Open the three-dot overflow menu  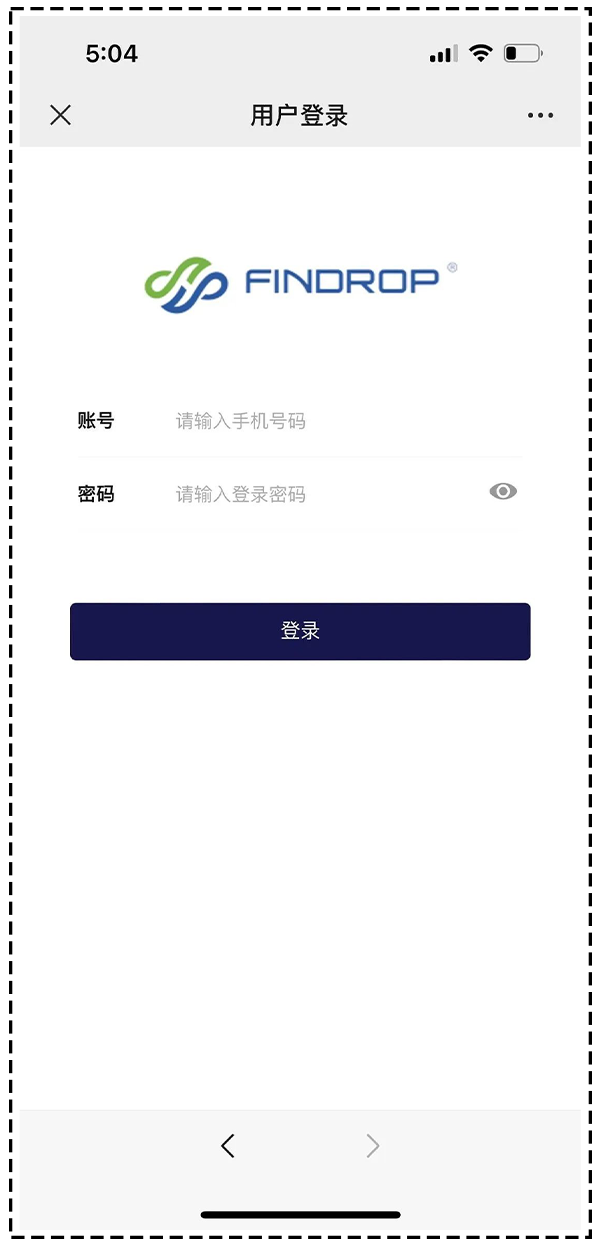[540, 115]
